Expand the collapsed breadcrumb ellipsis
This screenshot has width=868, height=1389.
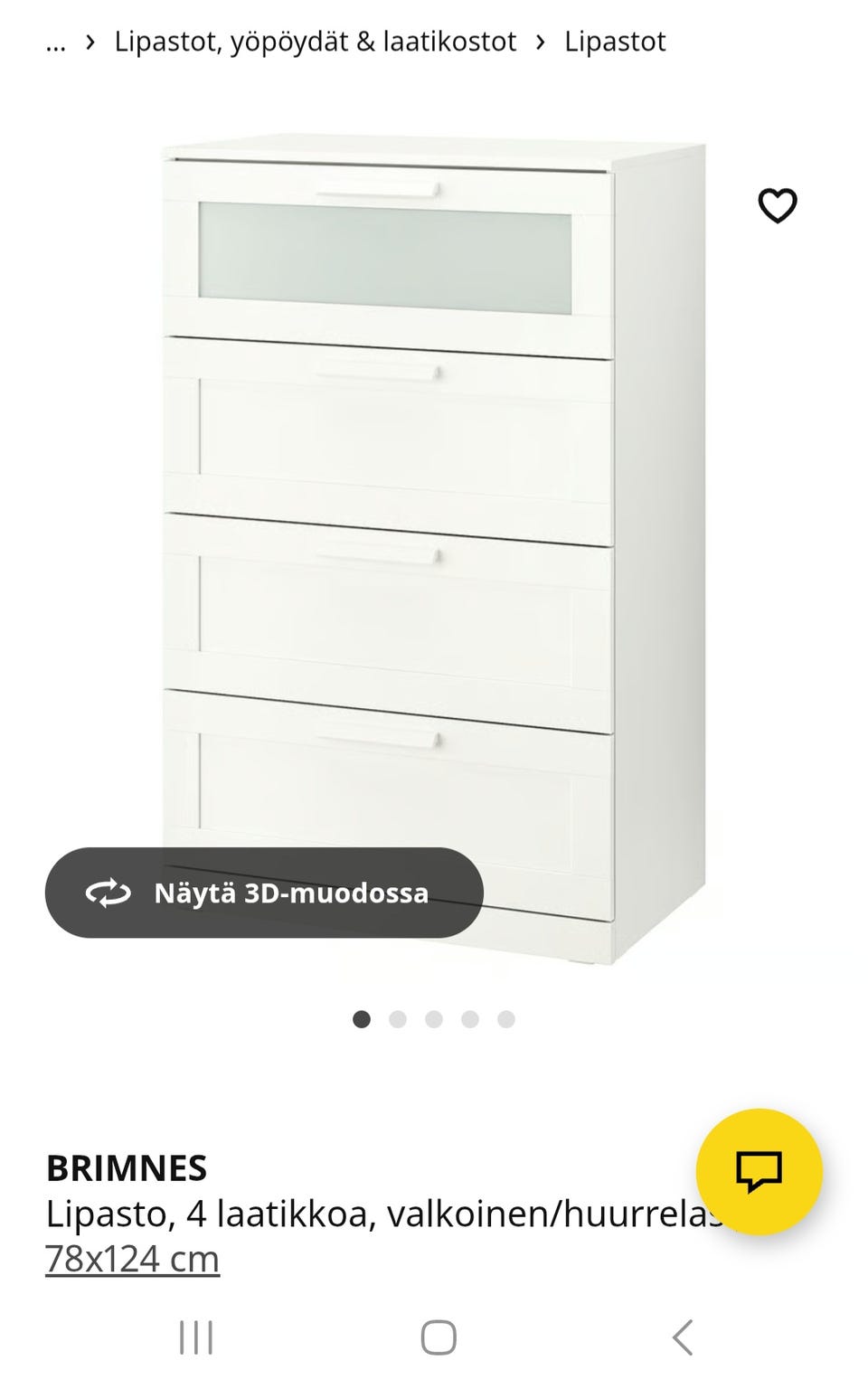pos(56,42)
